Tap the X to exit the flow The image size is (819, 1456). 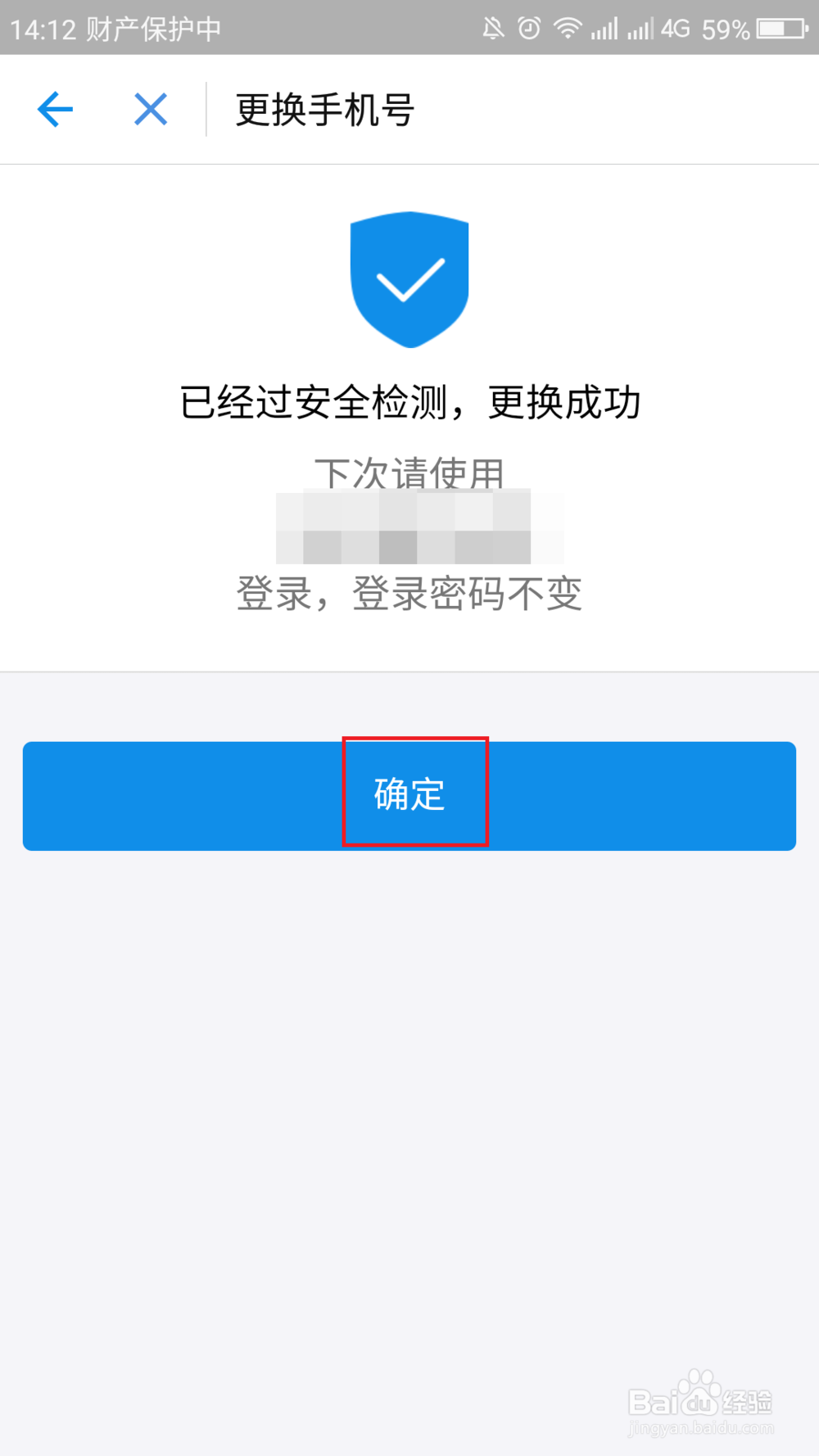pos(150,109)
